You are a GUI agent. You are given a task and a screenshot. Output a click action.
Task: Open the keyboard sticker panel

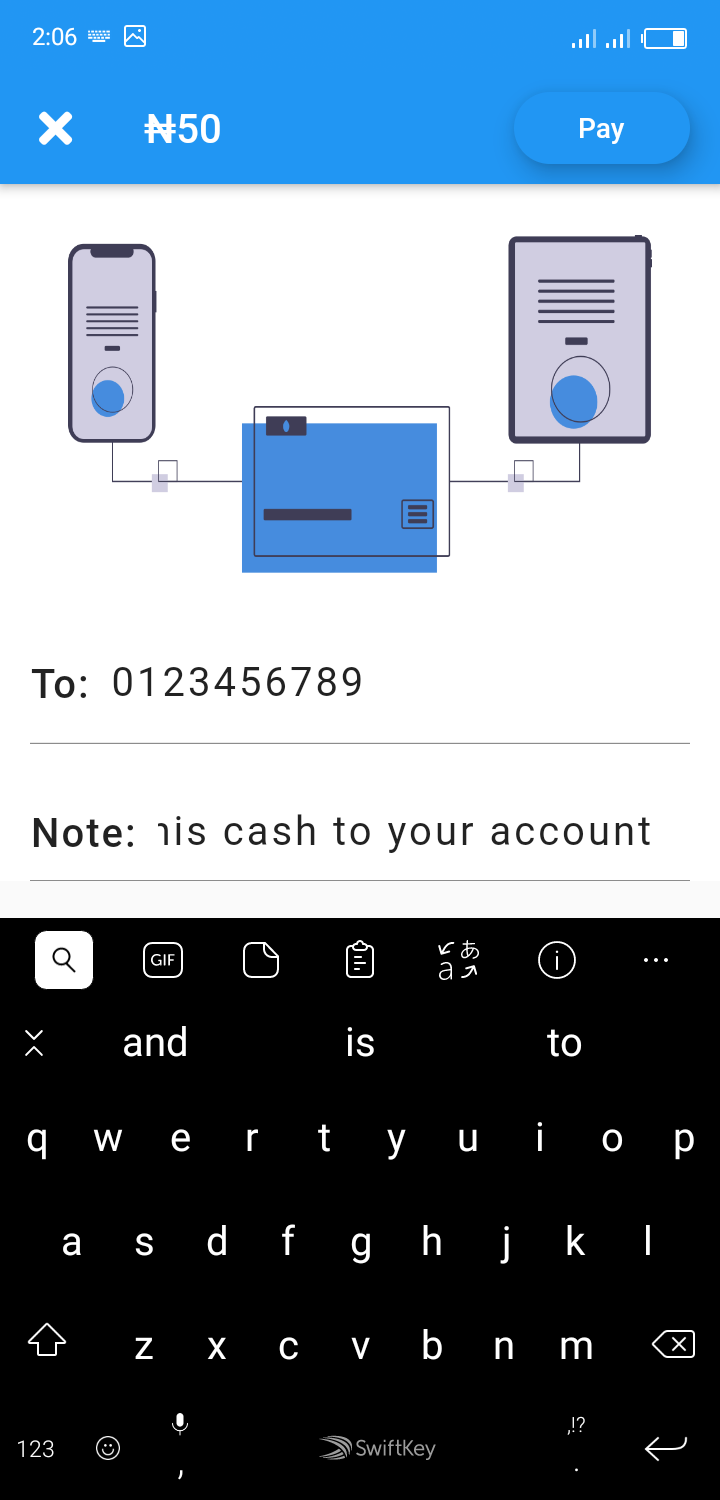point(261,960)
